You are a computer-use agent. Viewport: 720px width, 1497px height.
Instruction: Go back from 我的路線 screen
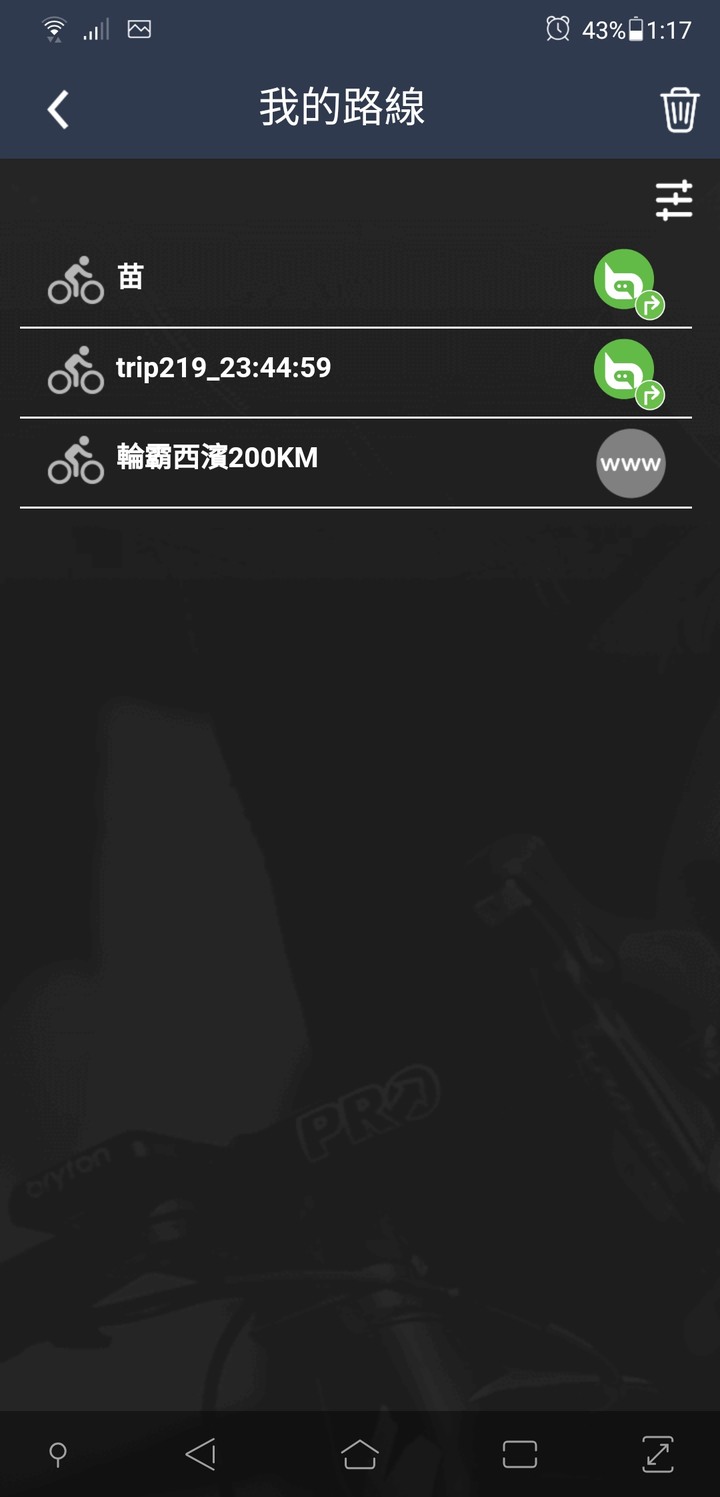[x=58, y=109]
